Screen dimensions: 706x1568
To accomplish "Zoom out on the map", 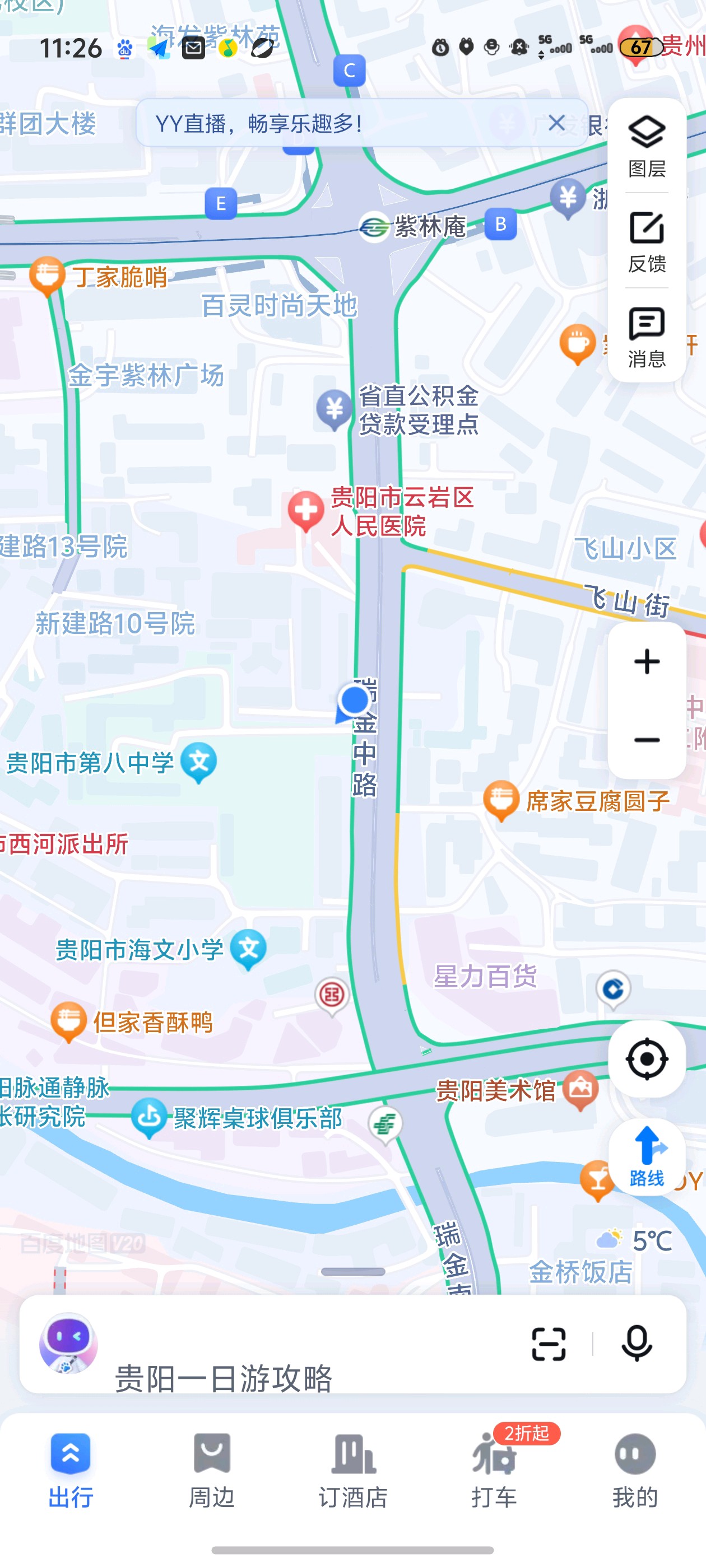I will [646, 740].
